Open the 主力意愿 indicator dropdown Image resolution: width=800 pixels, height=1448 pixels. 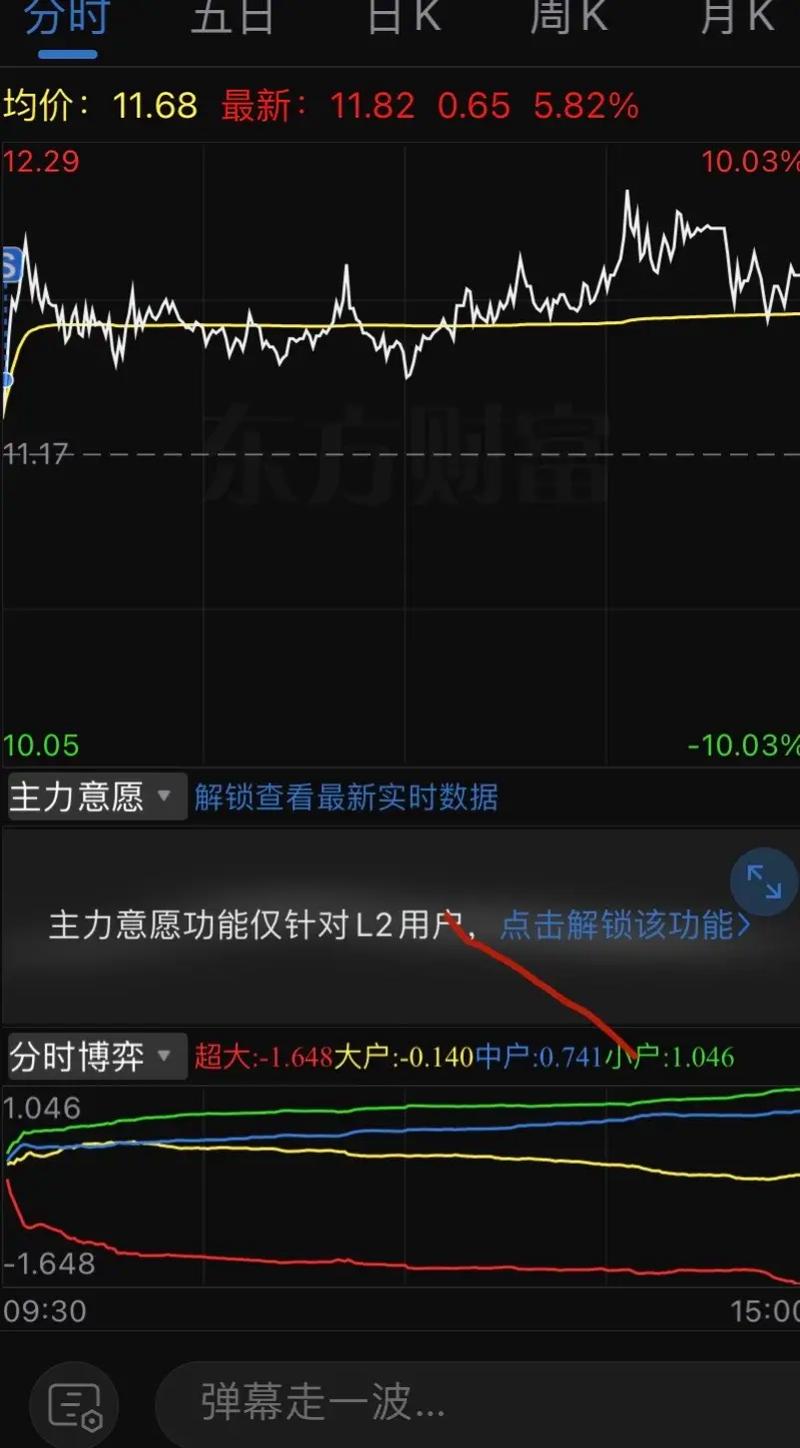pos(95,796)
